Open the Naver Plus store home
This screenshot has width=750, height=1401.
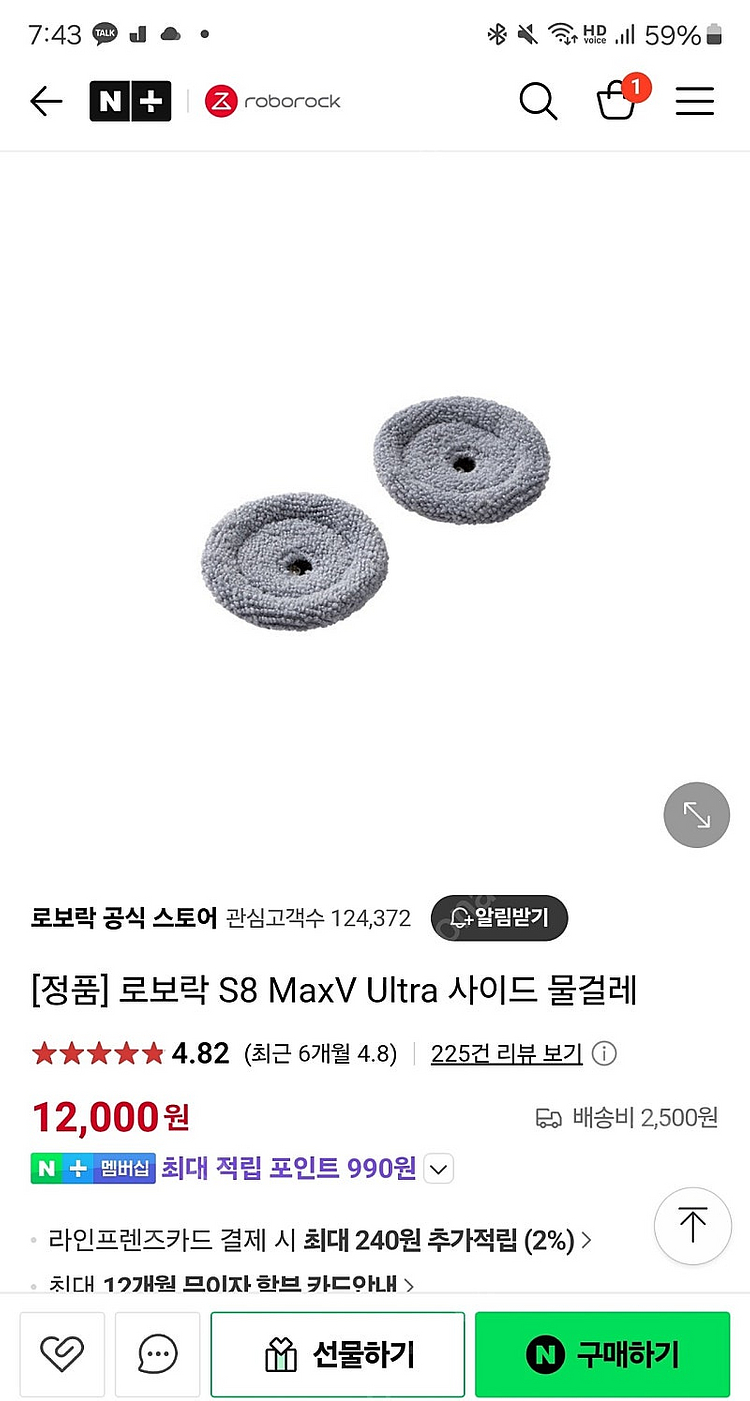130,101
